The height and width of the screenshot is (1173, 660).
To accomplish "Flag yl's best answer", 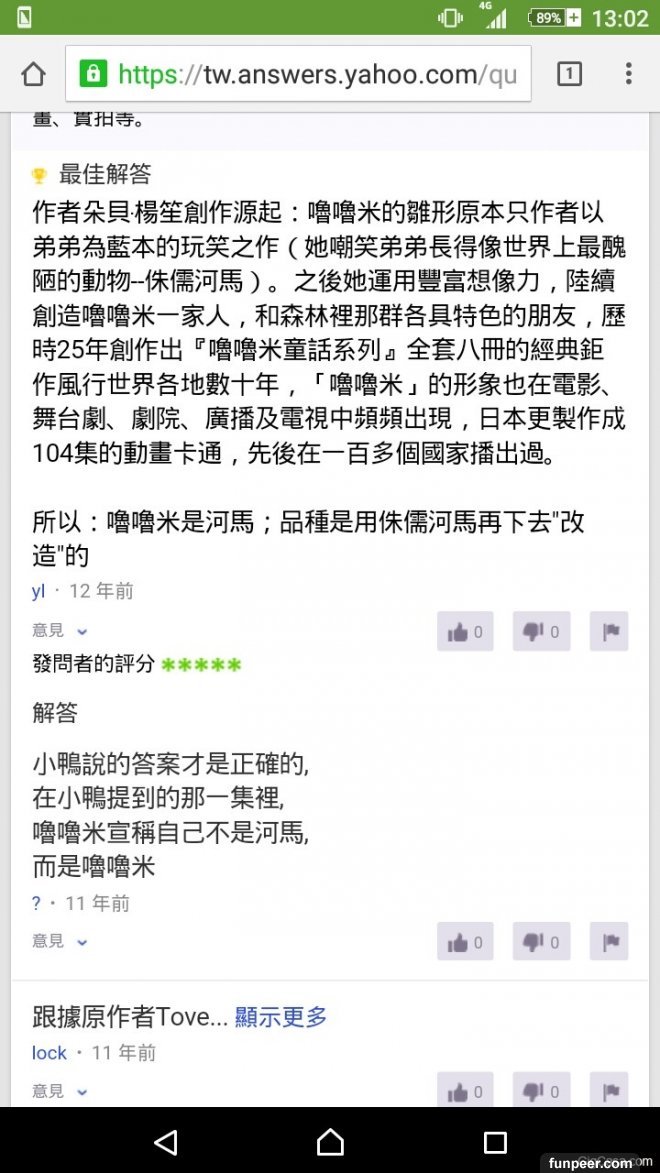I will [x=609, y=631].
